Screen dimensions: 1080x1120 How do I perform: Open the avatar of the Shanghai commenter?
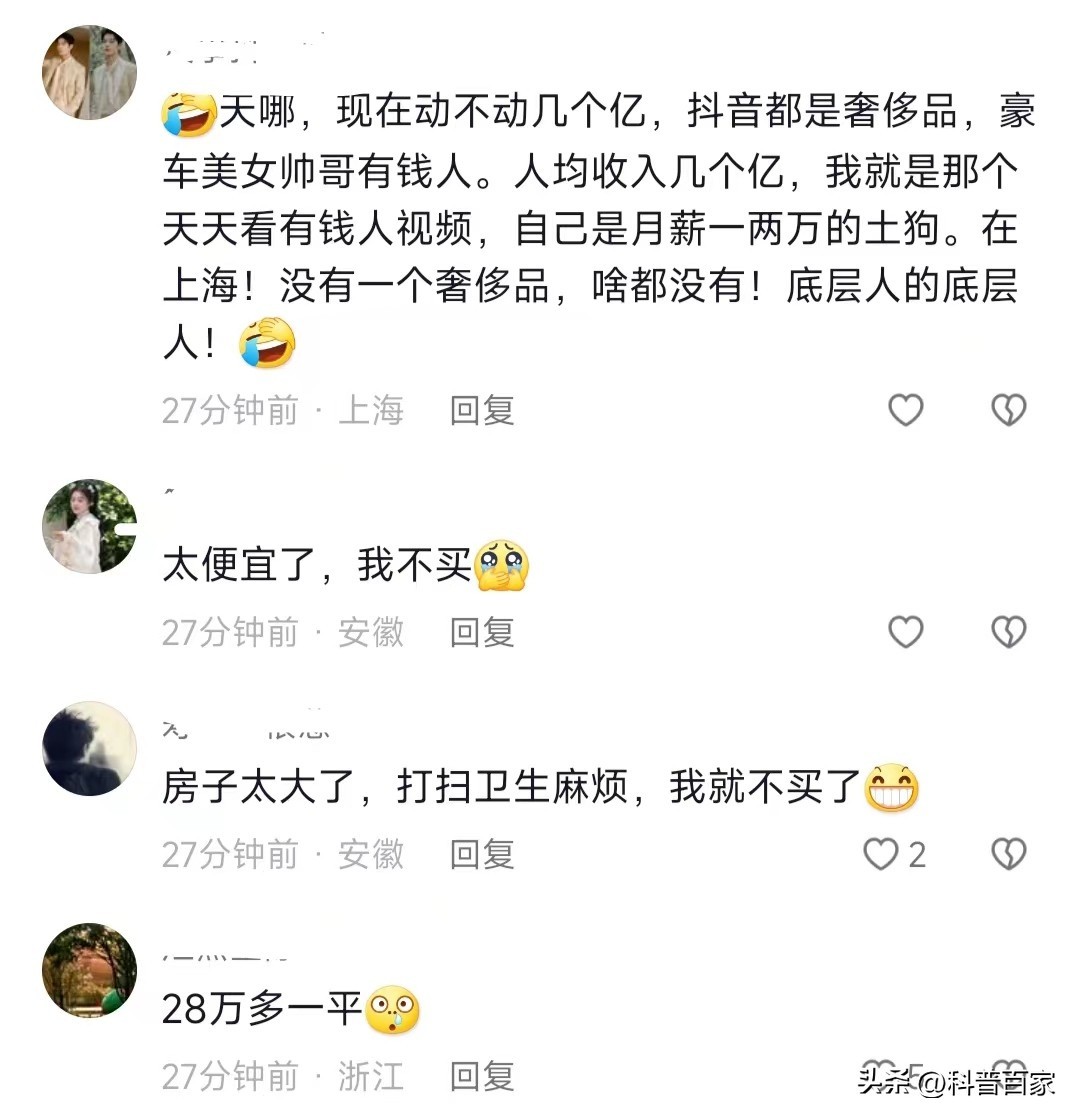(x=89, y=73)
